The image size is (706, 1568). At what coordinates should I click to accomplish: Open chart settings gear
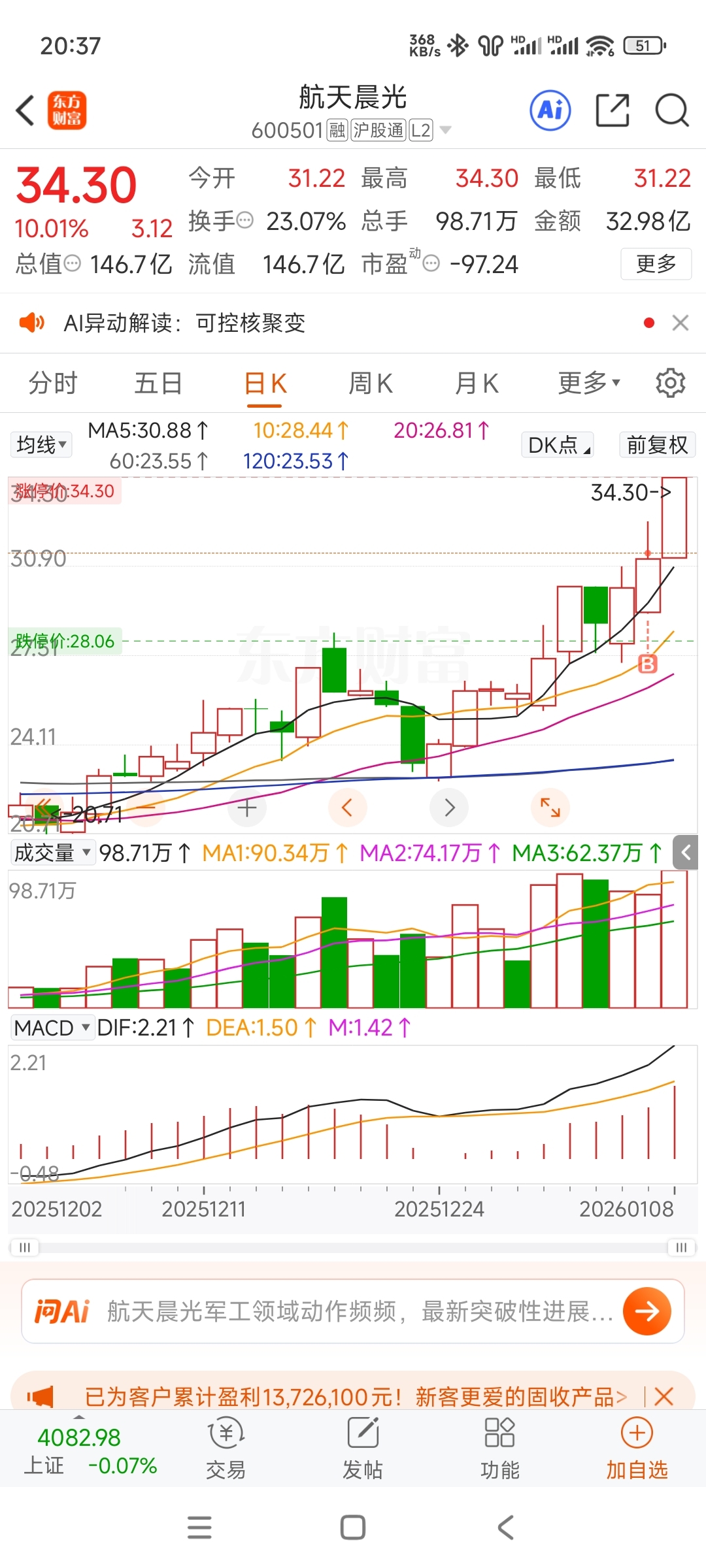(670, 383)
